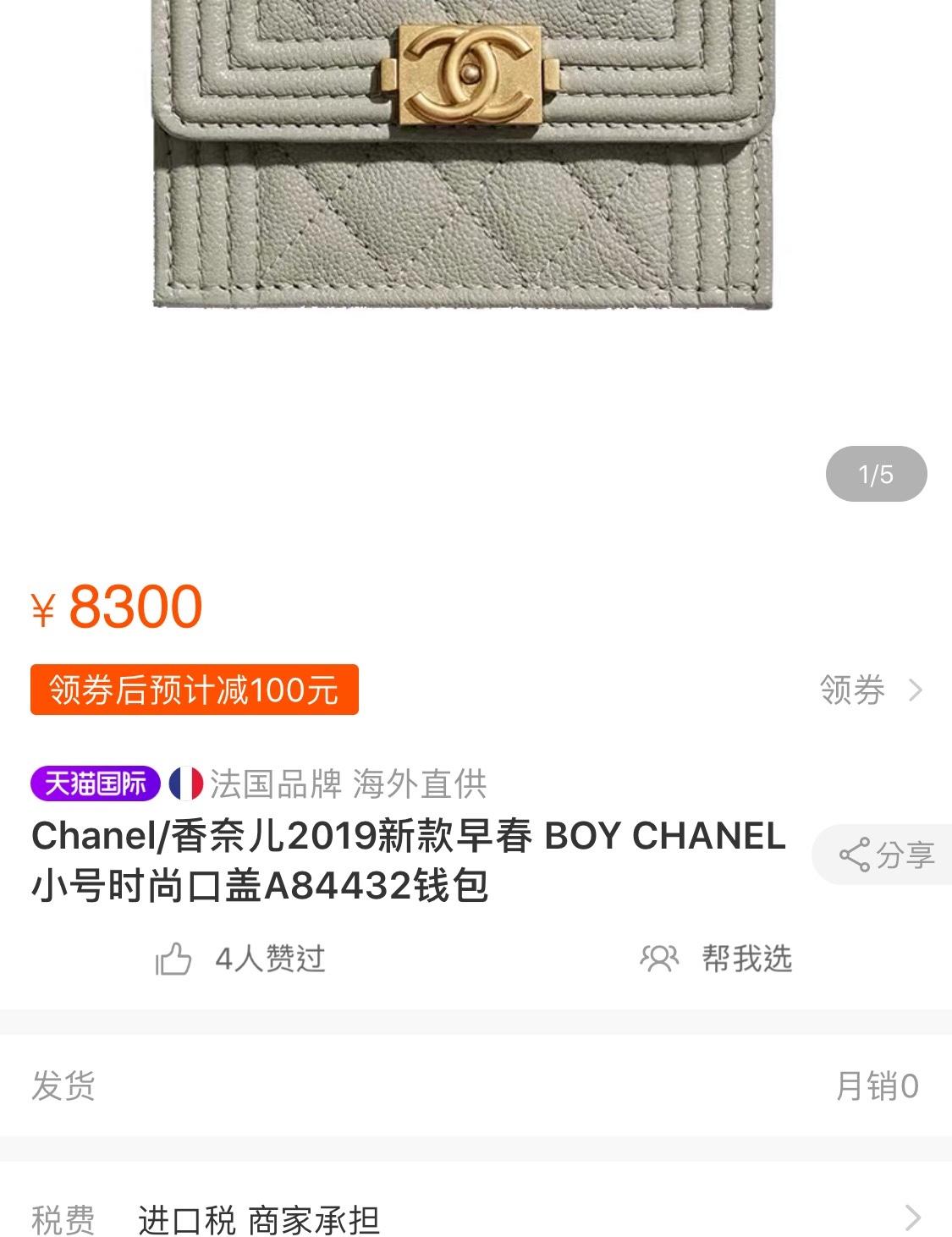Open the 领券 coupon link
Viewport: 952px width, 1237px height.
pyautogui.click(x=869, y=690)
